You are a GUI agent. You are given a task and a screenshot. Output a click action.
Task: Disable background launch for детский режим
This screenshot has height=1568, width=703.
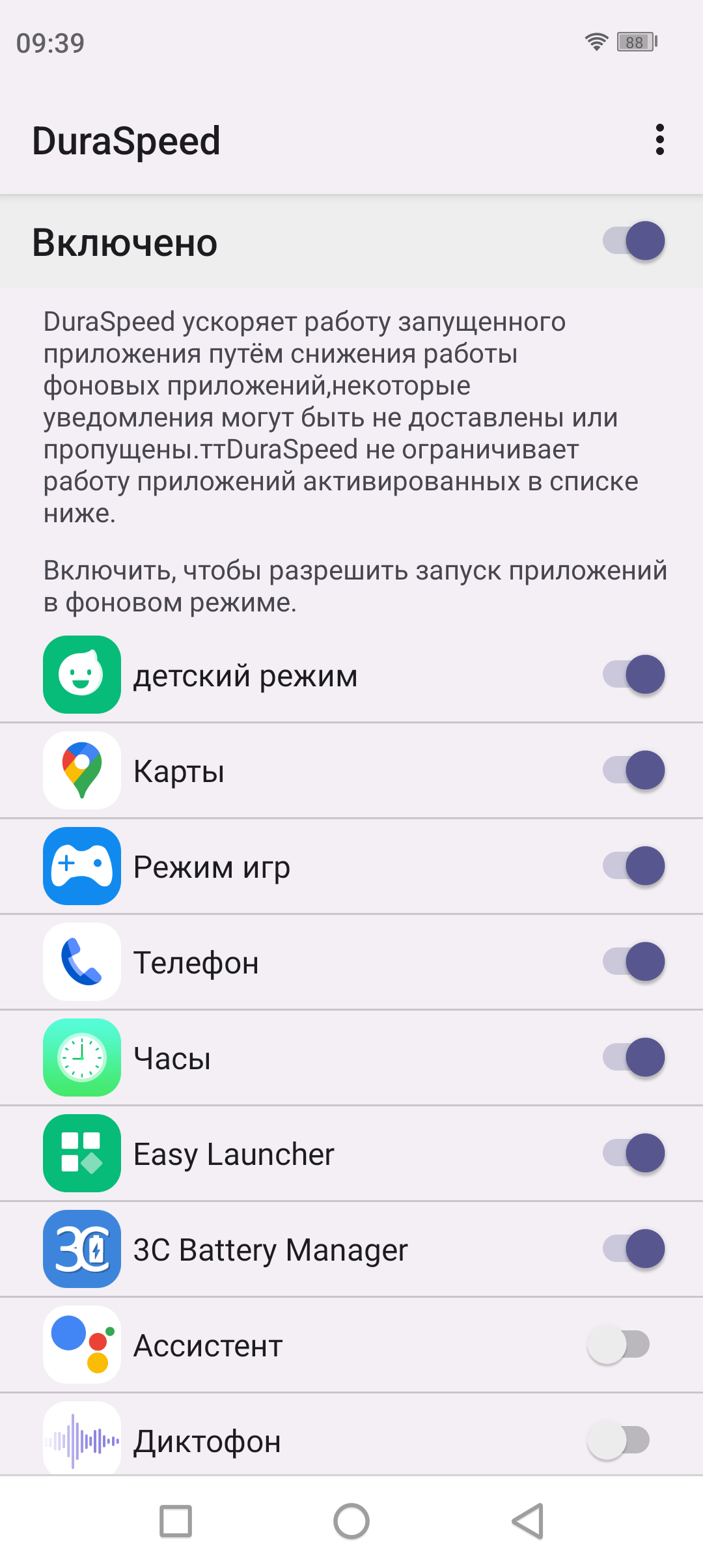pos(634,675)
